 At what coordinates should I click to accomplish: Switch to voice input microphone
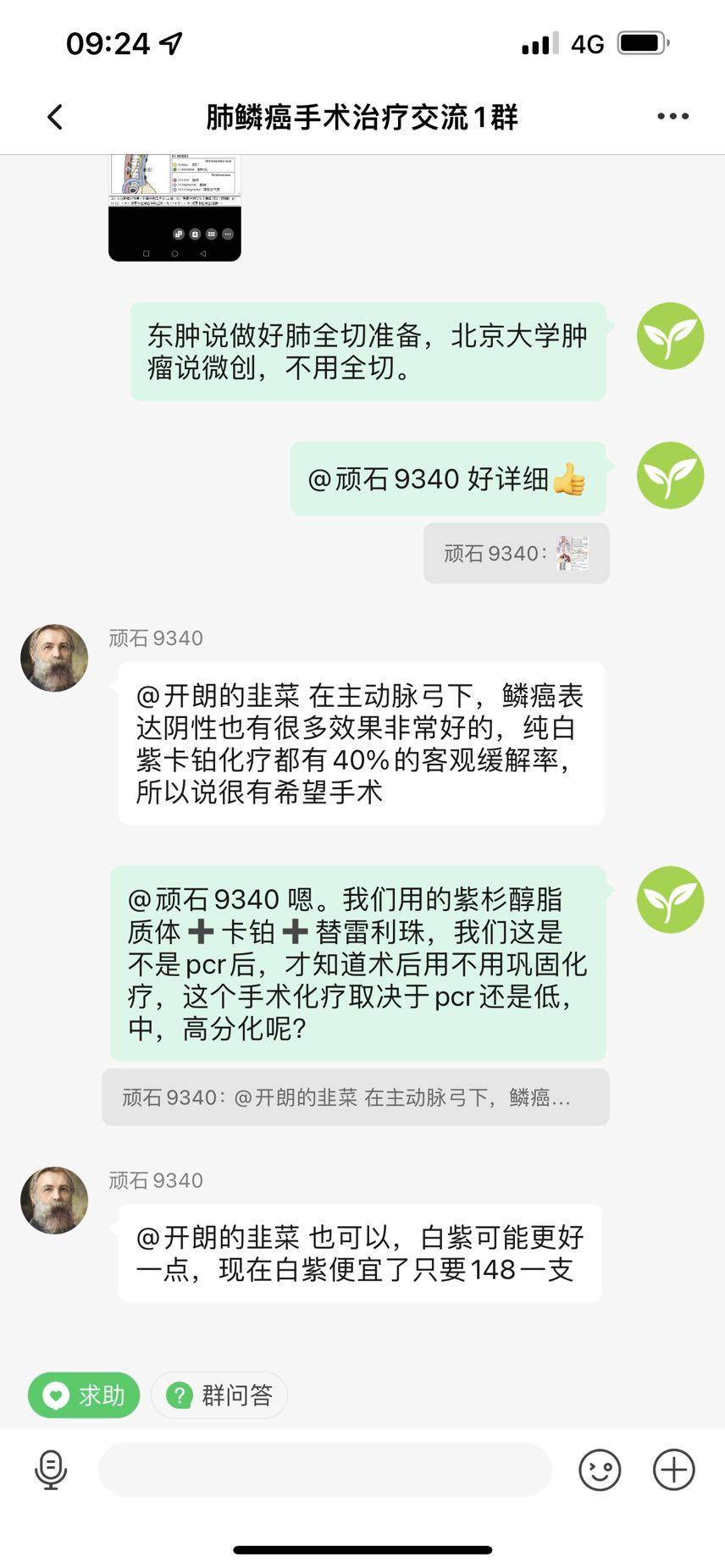(x=51, y=1469)
